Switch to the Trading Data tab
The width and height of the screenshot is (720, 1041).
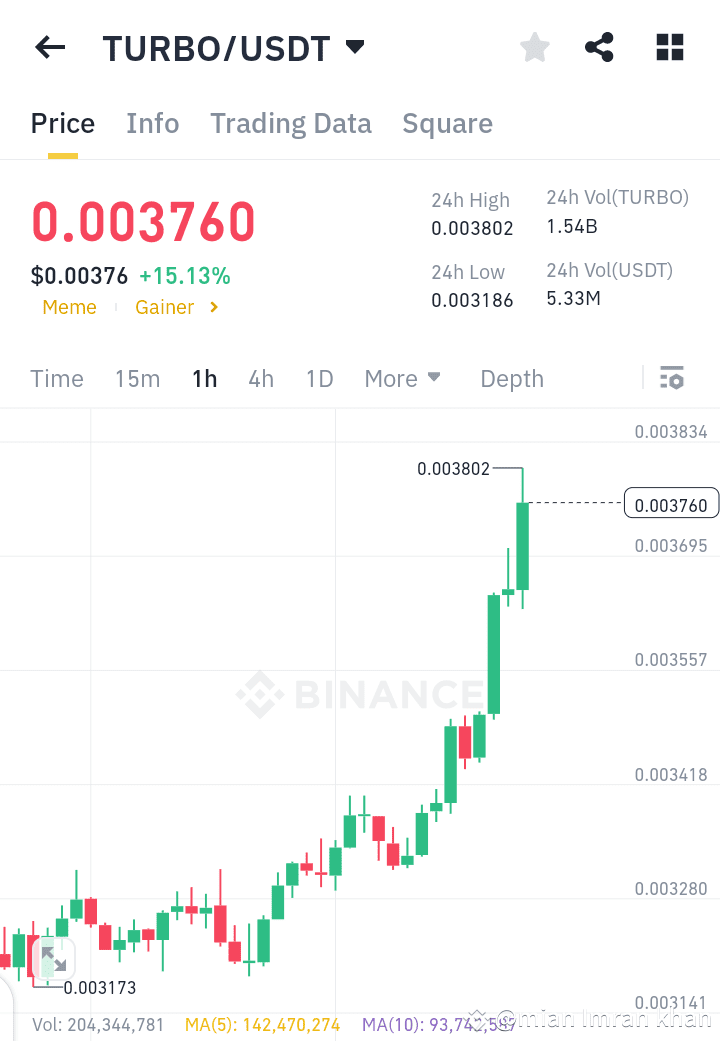click(x=290, y=123)
